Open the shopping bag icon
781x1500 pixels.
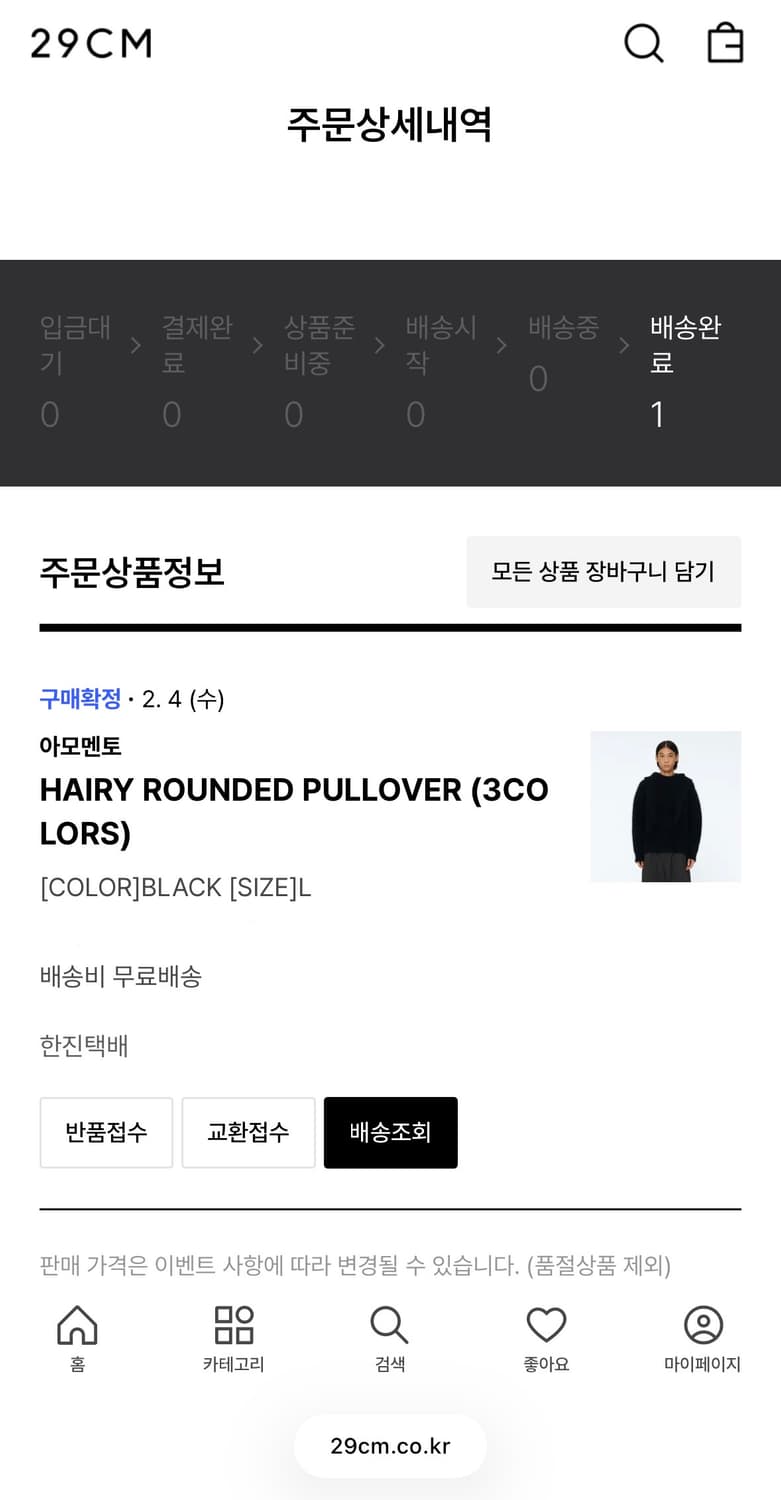pyautogui.click(x=726, y=43)
